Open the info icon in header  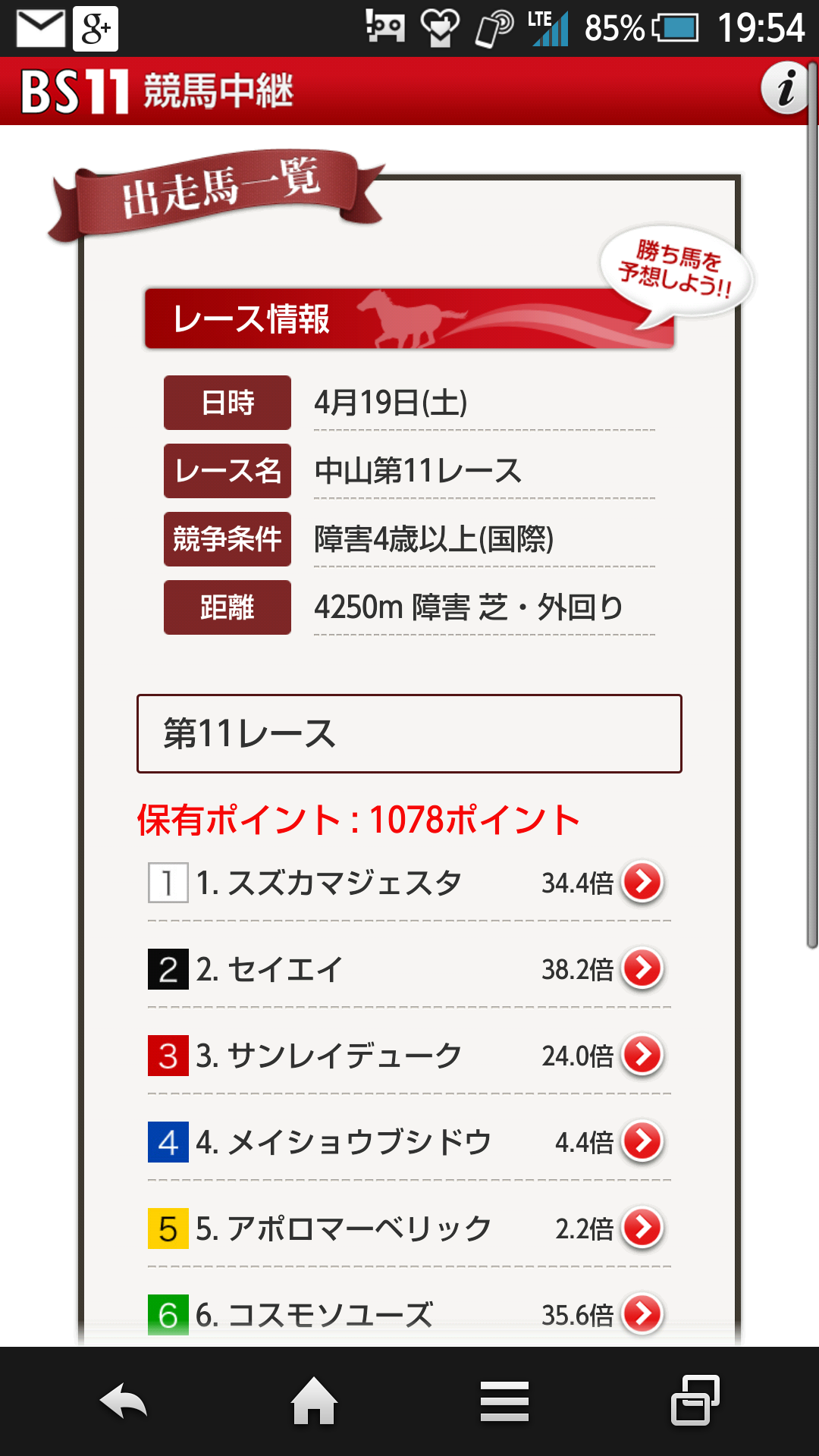[x=784, y=89]
